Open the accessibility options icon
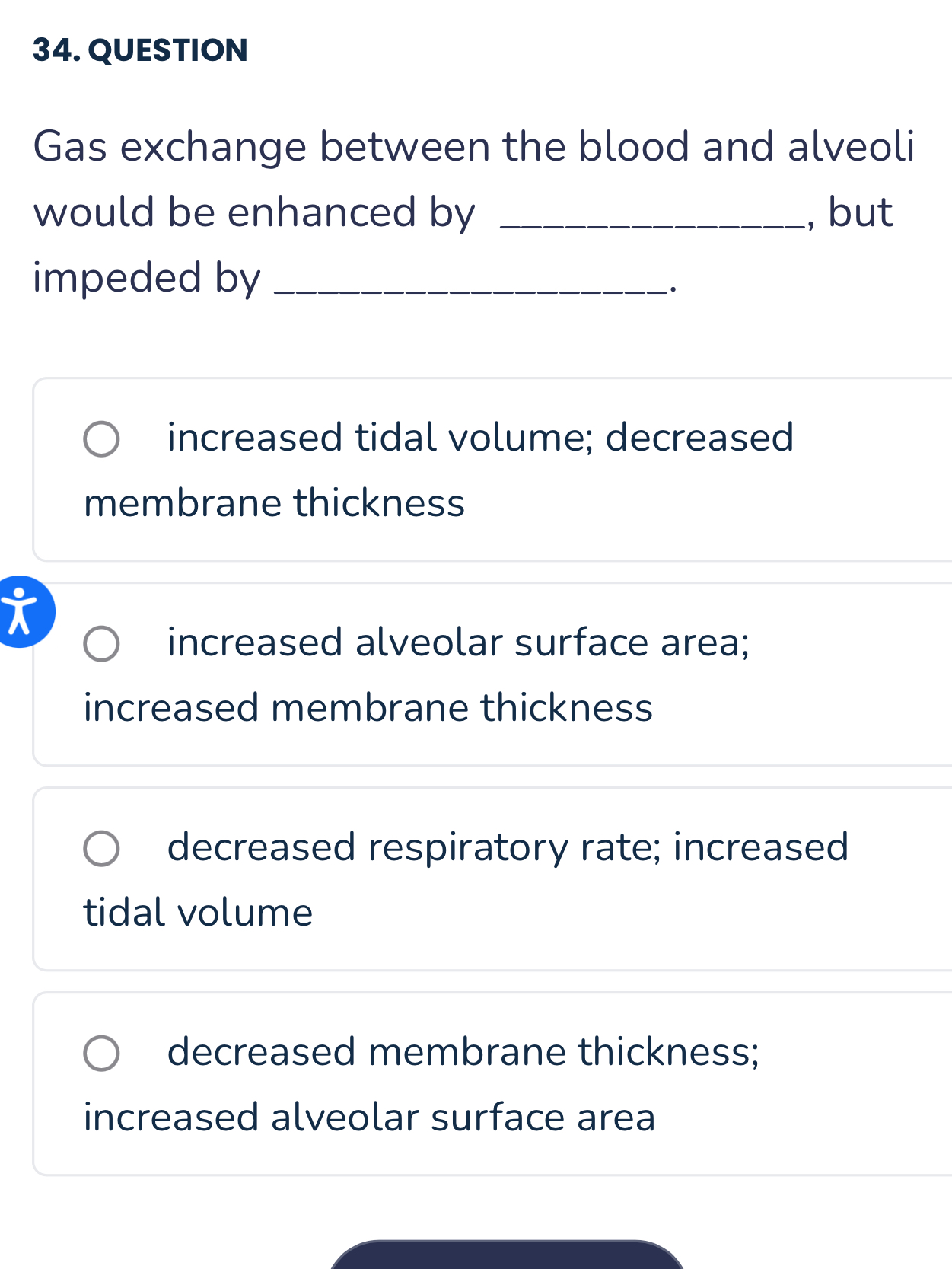 21,612
